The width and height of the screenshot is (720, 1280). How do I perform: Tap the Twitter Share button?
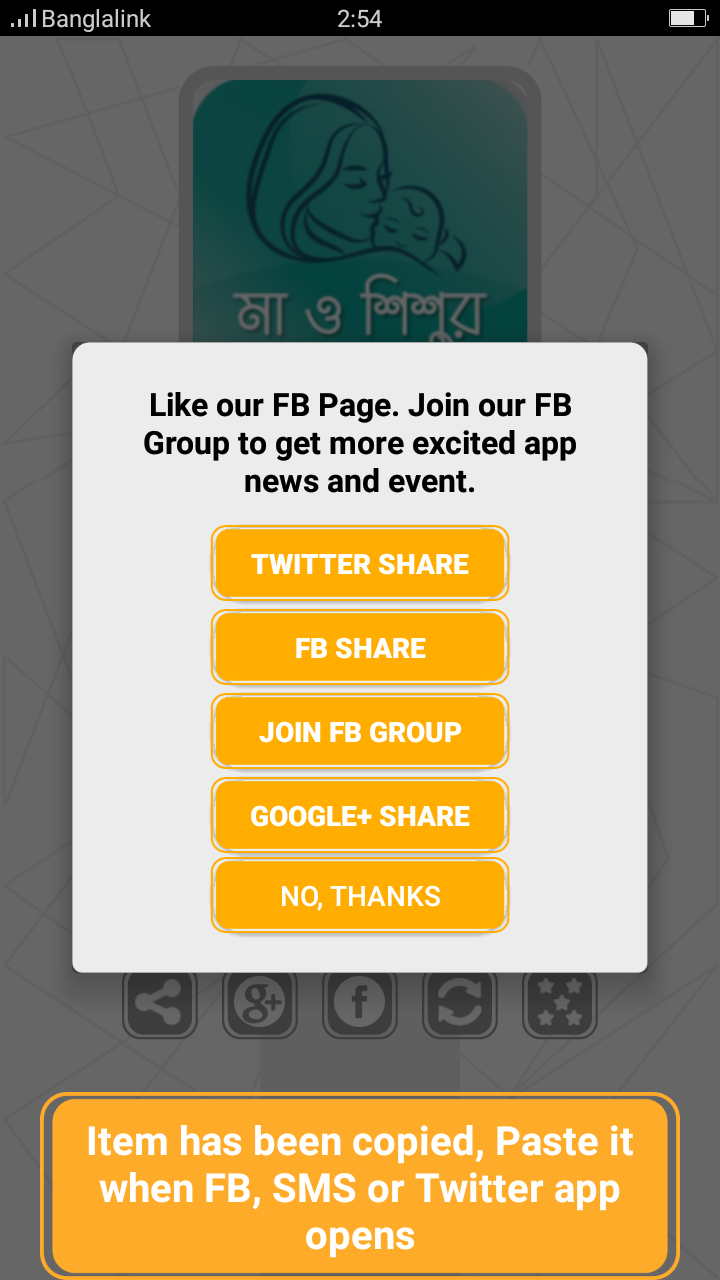360,564
